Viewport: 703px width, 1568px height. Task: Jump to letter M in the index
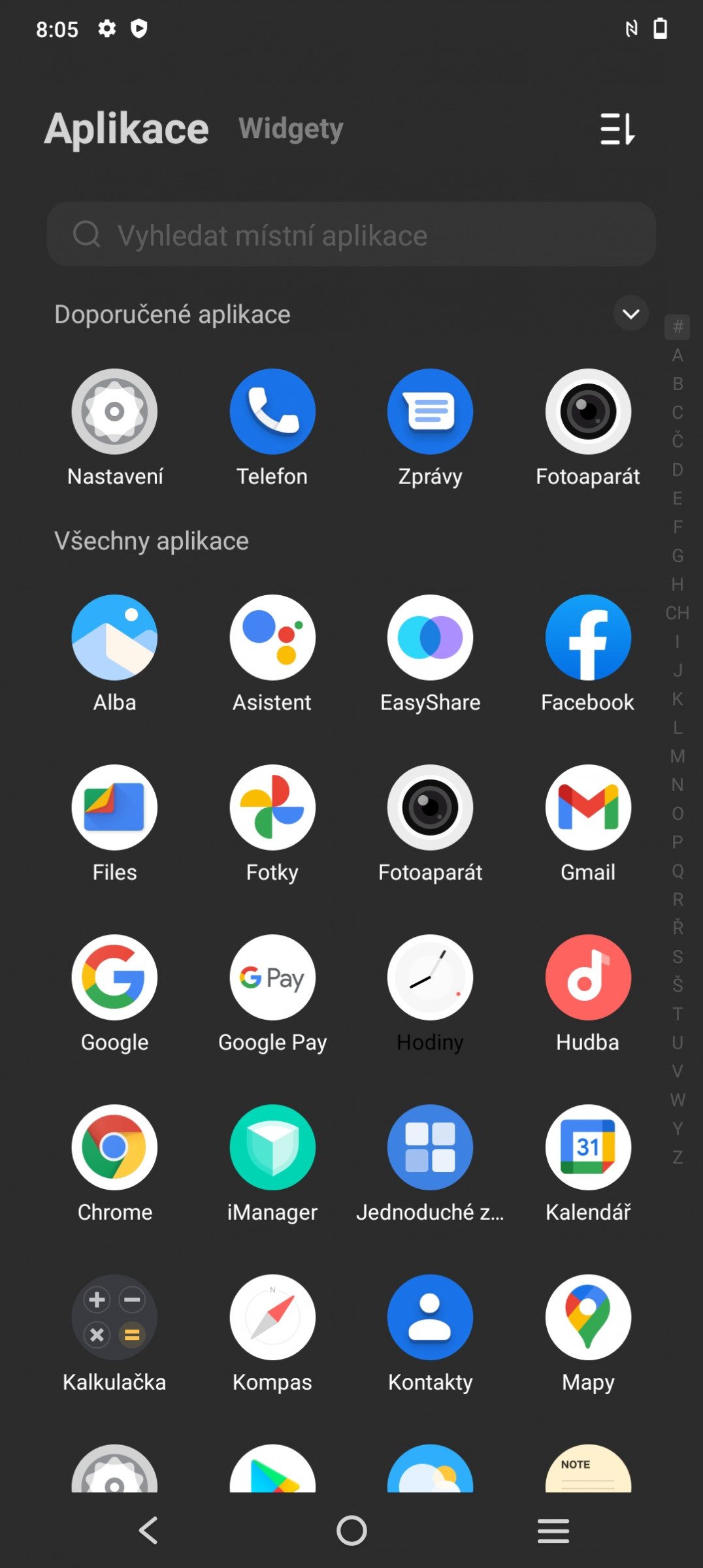point(678,756)
